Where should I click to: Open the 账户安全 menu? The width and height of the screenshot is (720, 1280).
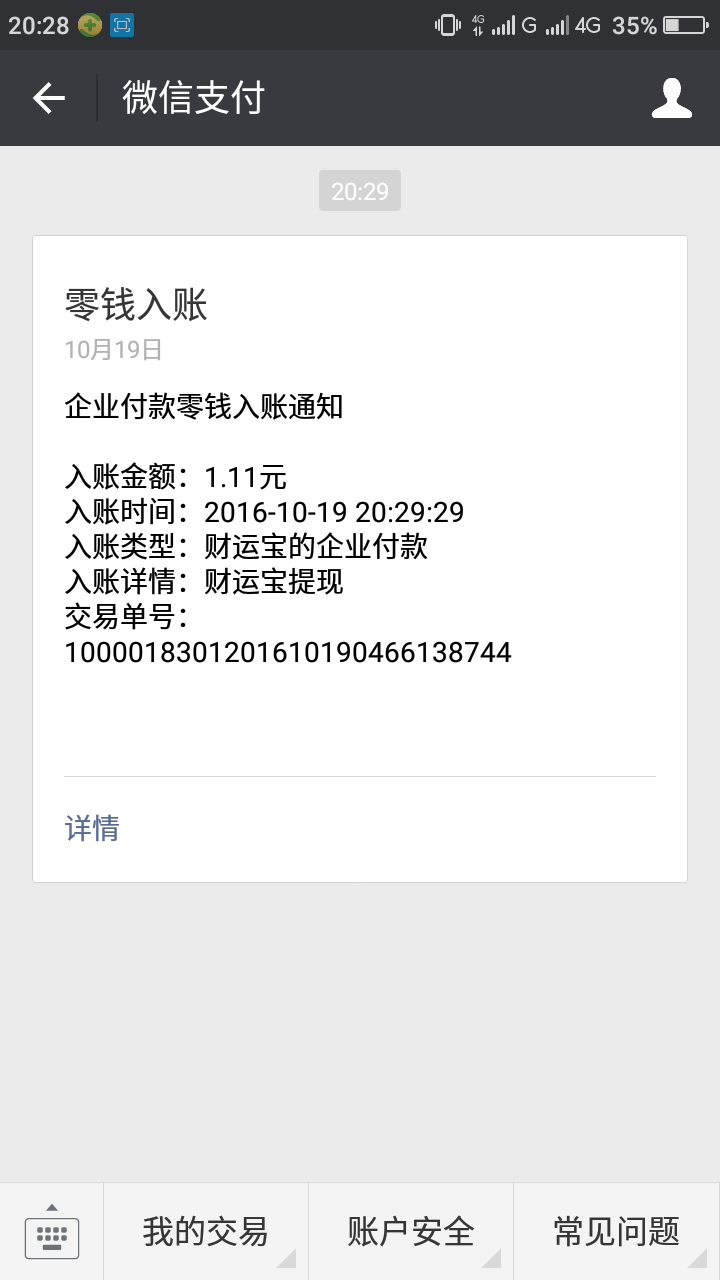pyautogui.click(x=410, y=1232)
